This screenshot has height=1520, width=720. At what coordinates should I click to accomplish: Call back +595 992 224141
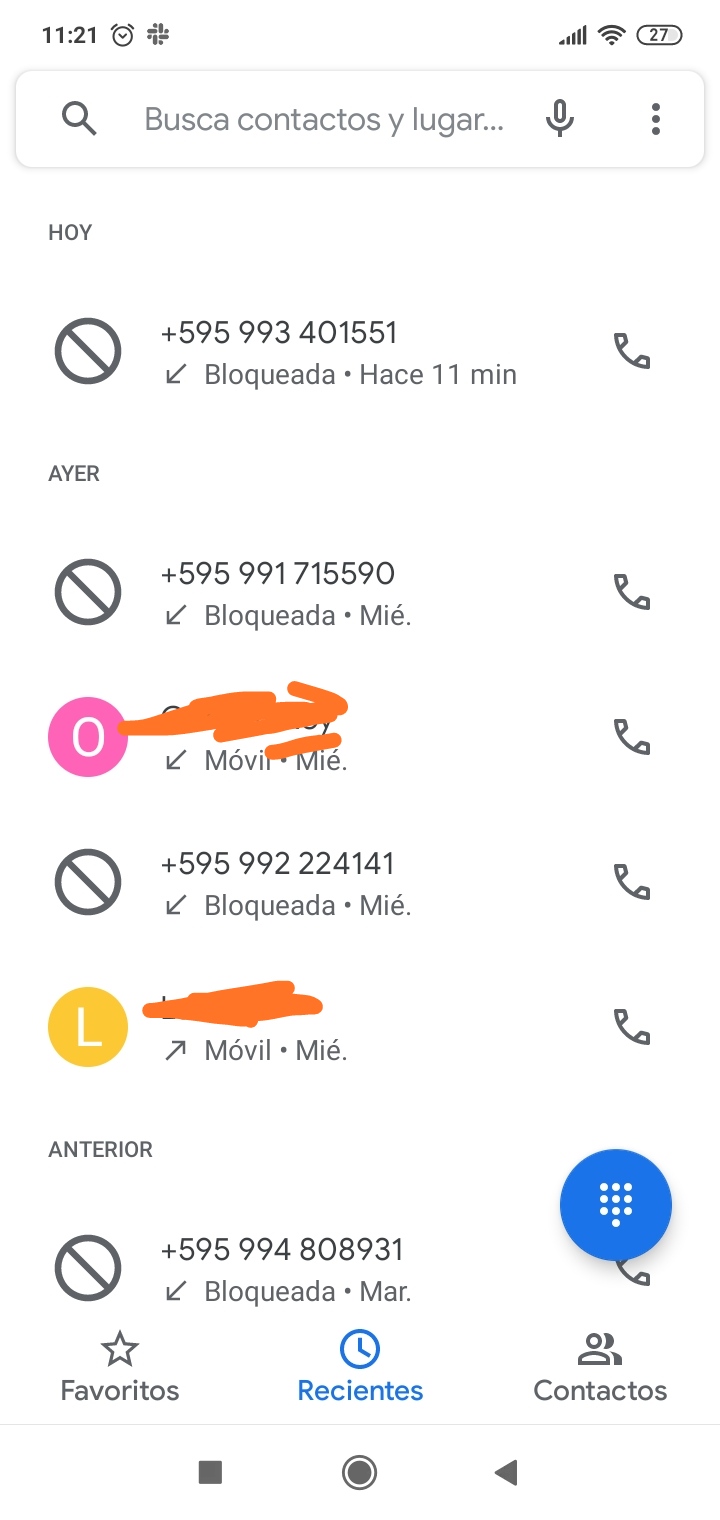pyautogui.click(x=632, y=883)
